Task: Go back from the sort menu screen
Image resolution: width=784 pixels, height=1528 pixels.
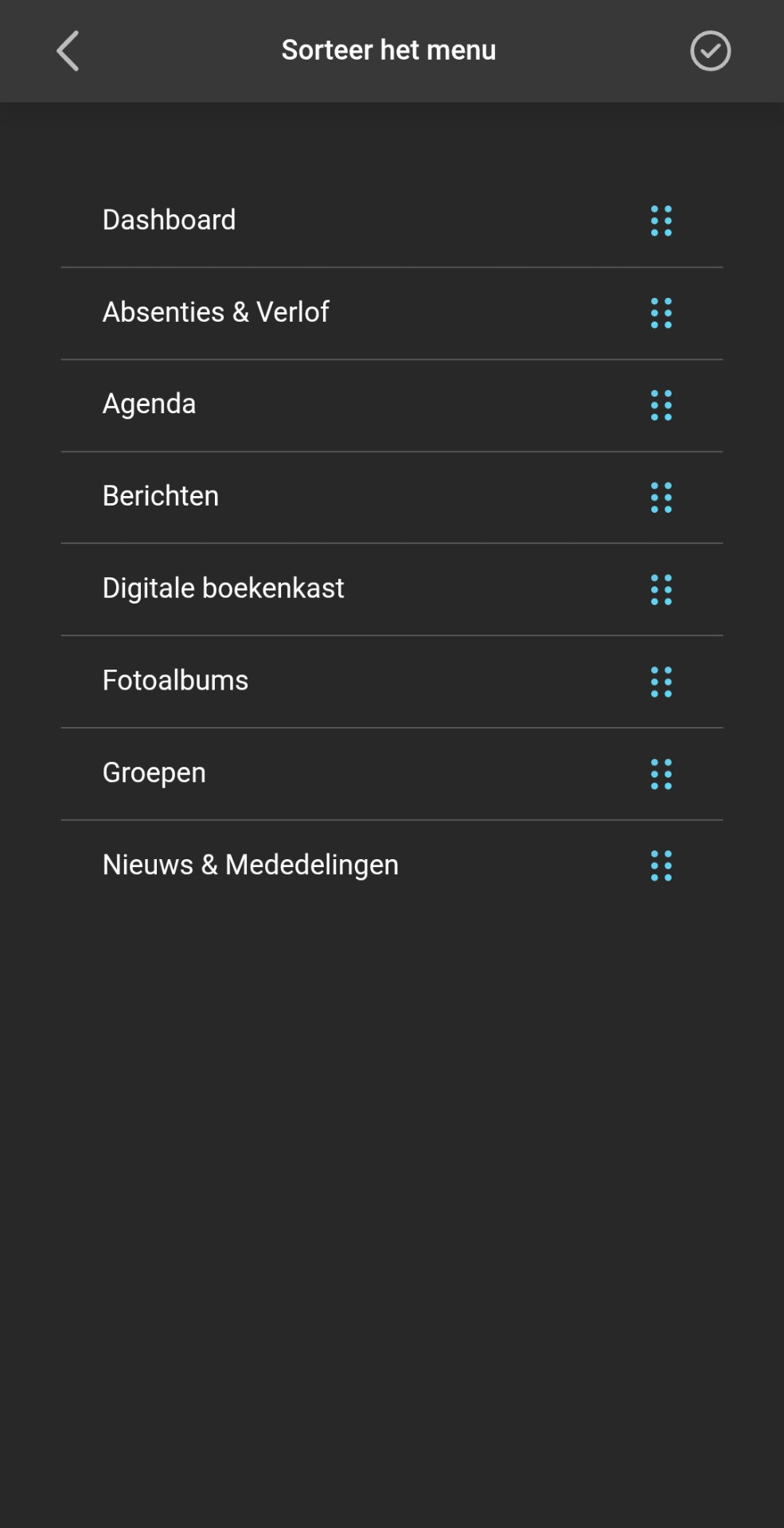Action: click(68, 51)
